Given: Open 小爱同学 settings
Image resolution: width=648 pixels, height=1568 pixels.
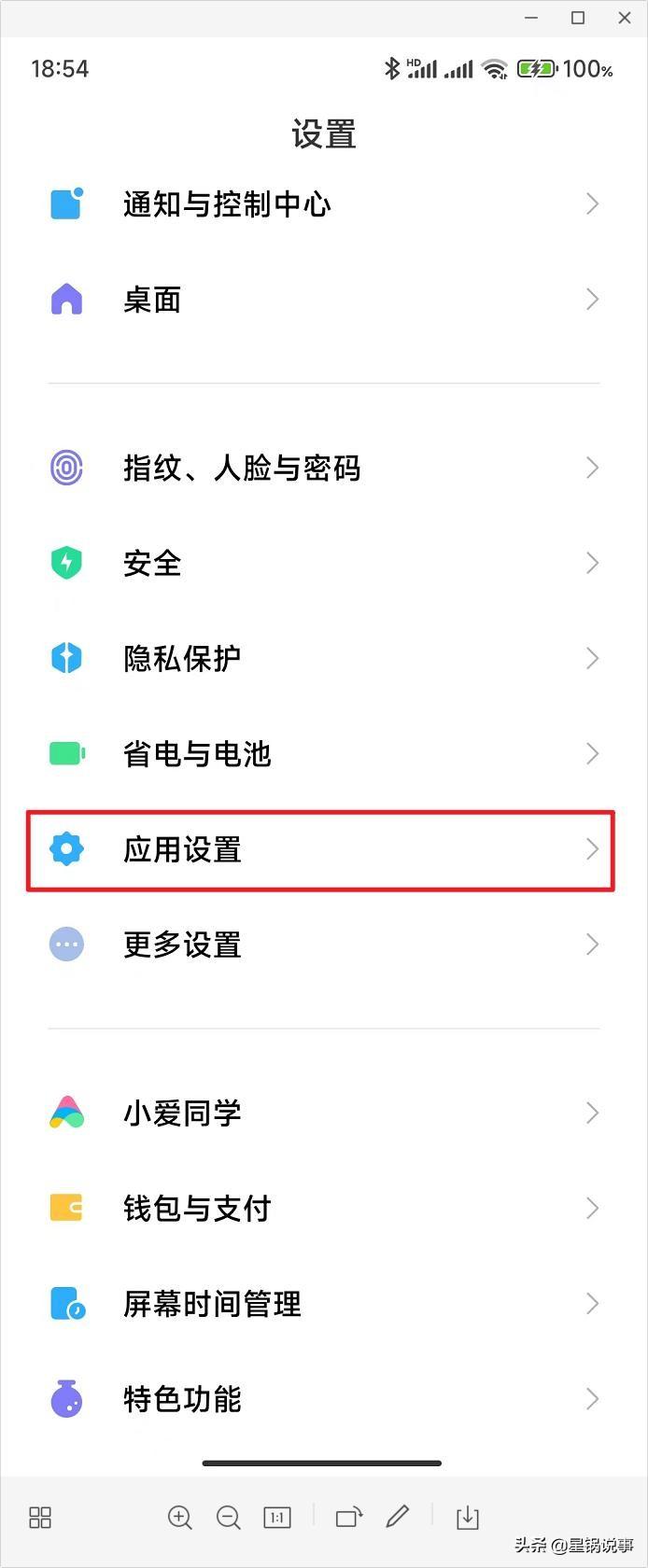Looking at the screenshot, I should [x=182, y=1113].
